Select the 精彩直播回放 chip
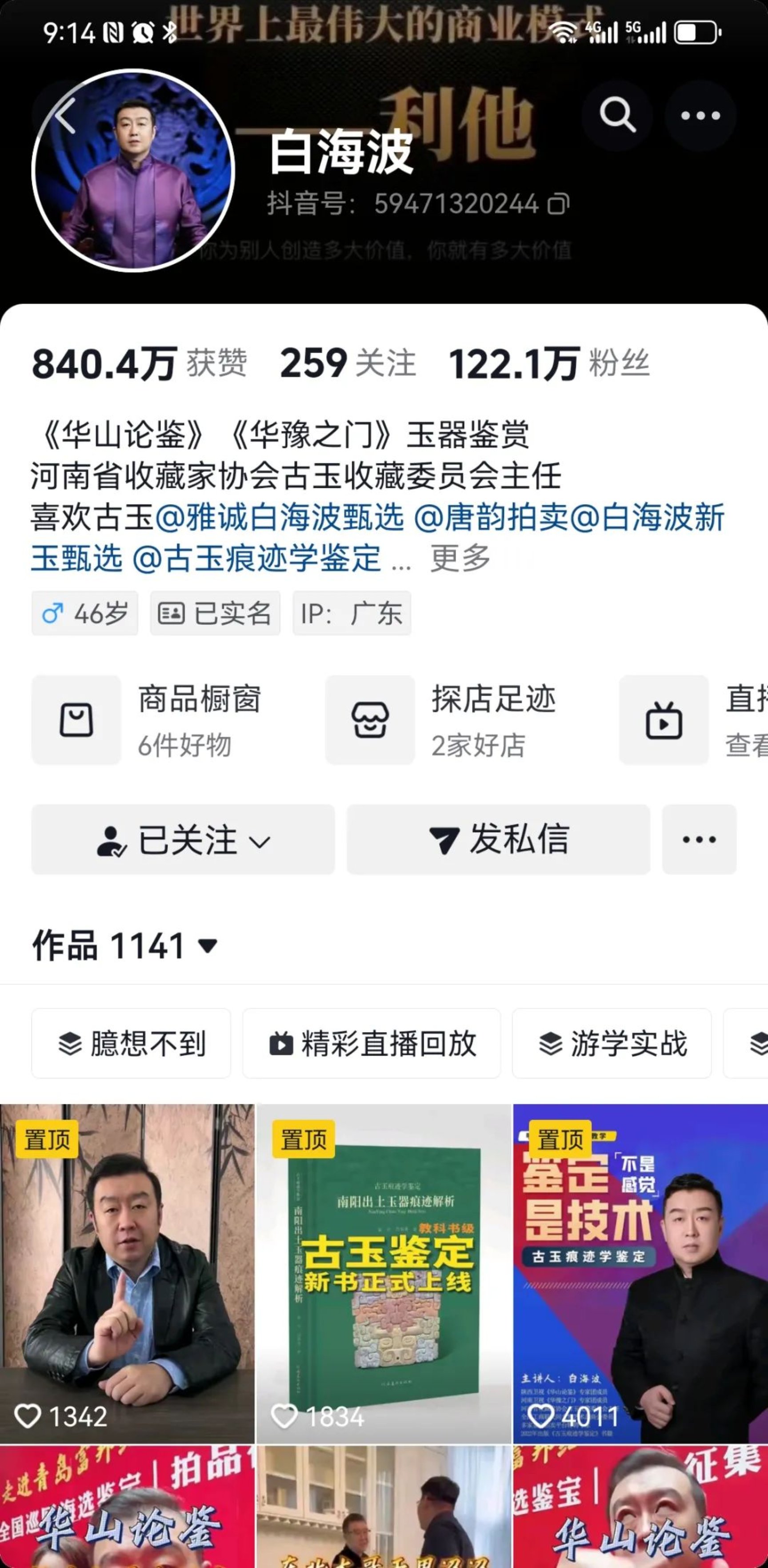 point(372,1043)
